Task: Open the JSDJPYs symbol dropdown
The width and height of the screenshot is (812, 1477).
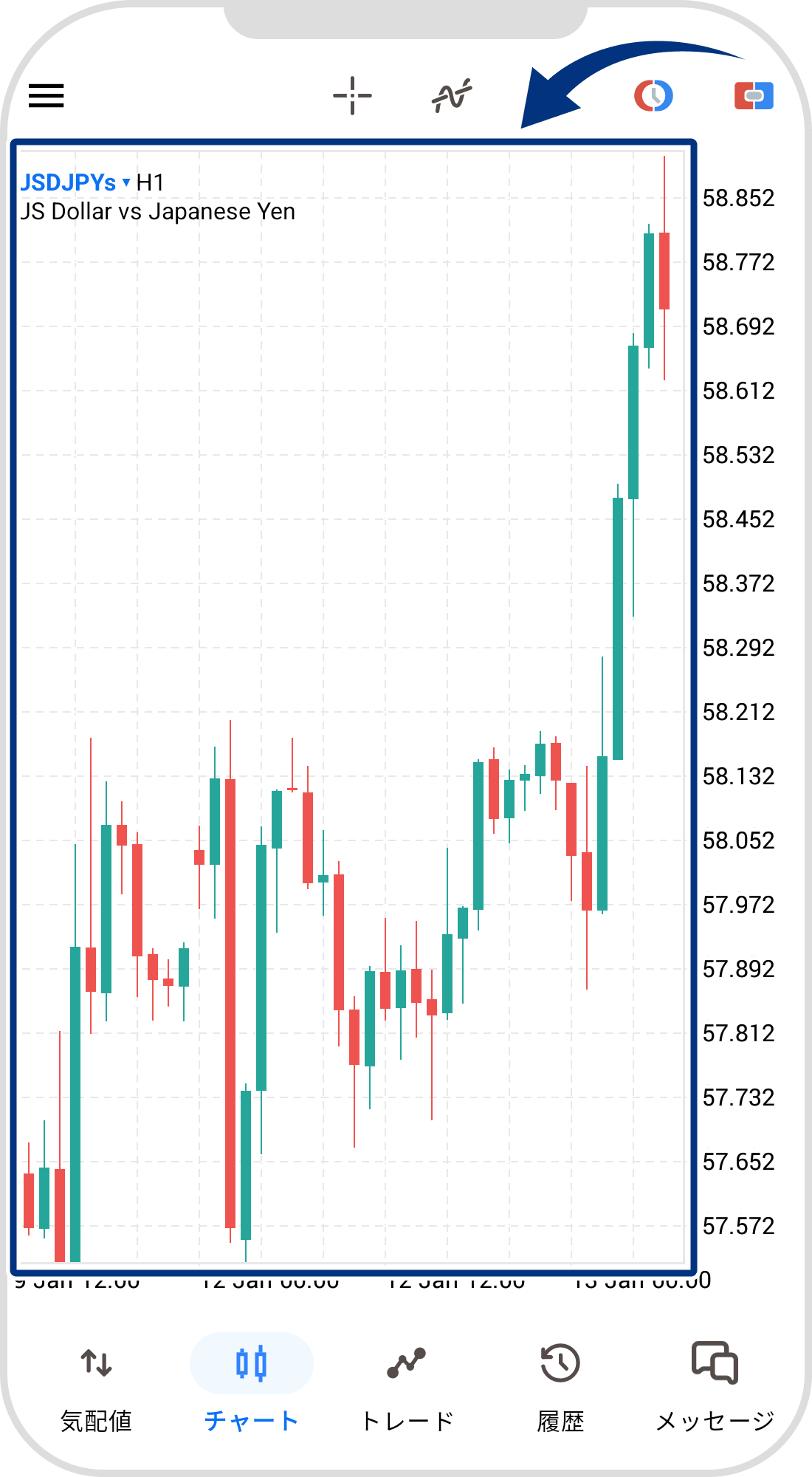Action: pyautogui.click(x=75, y=182)
